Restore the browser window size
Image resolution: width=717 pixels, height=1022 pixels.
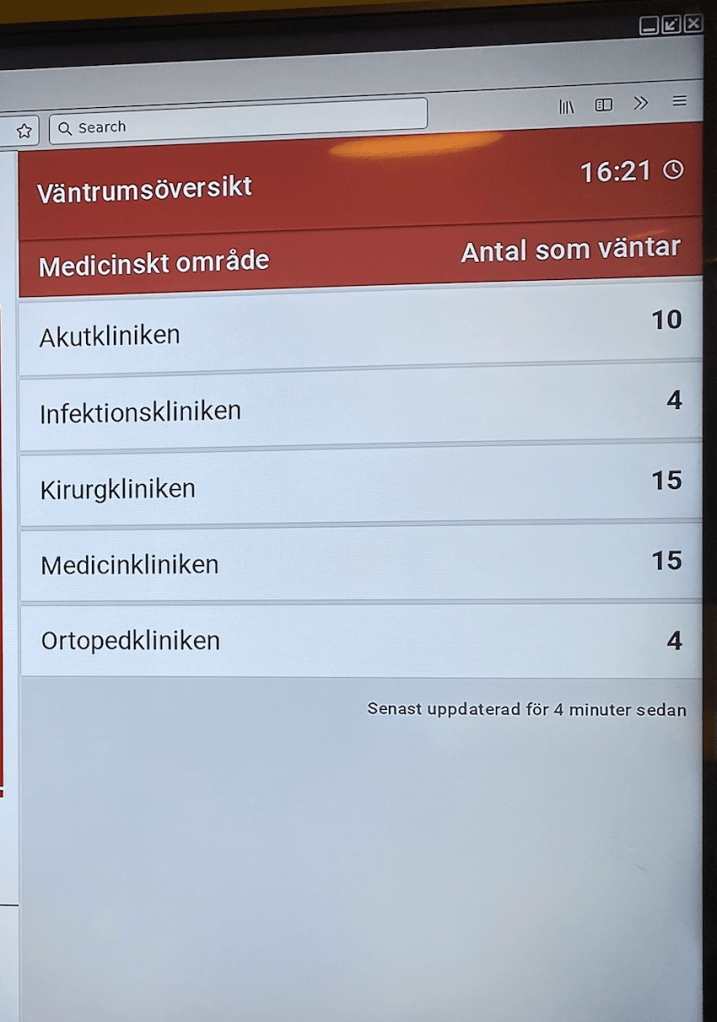[x=671, y=26]
